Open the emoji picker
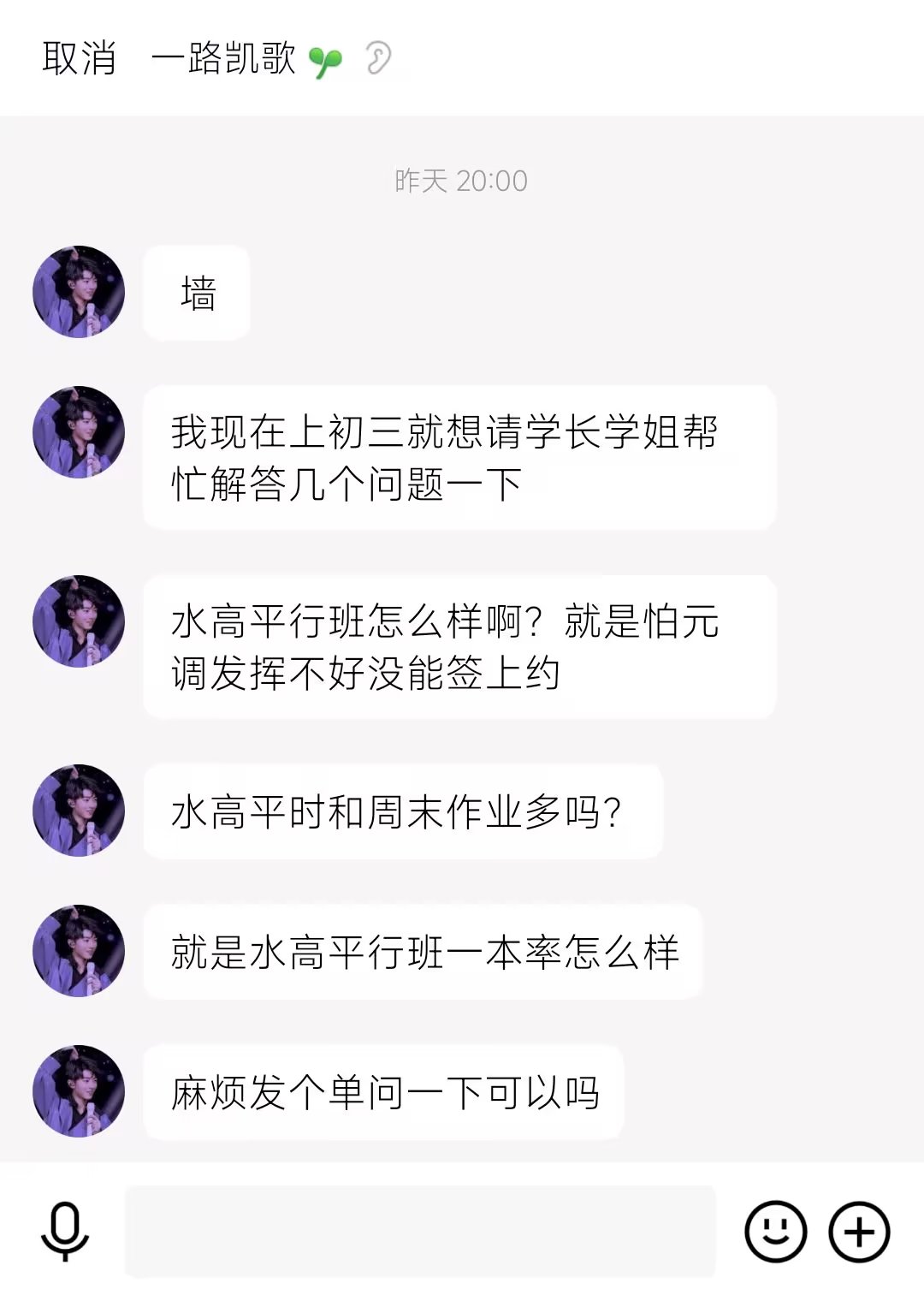This screenshot has height=1301, width=924. point(775,1232)
